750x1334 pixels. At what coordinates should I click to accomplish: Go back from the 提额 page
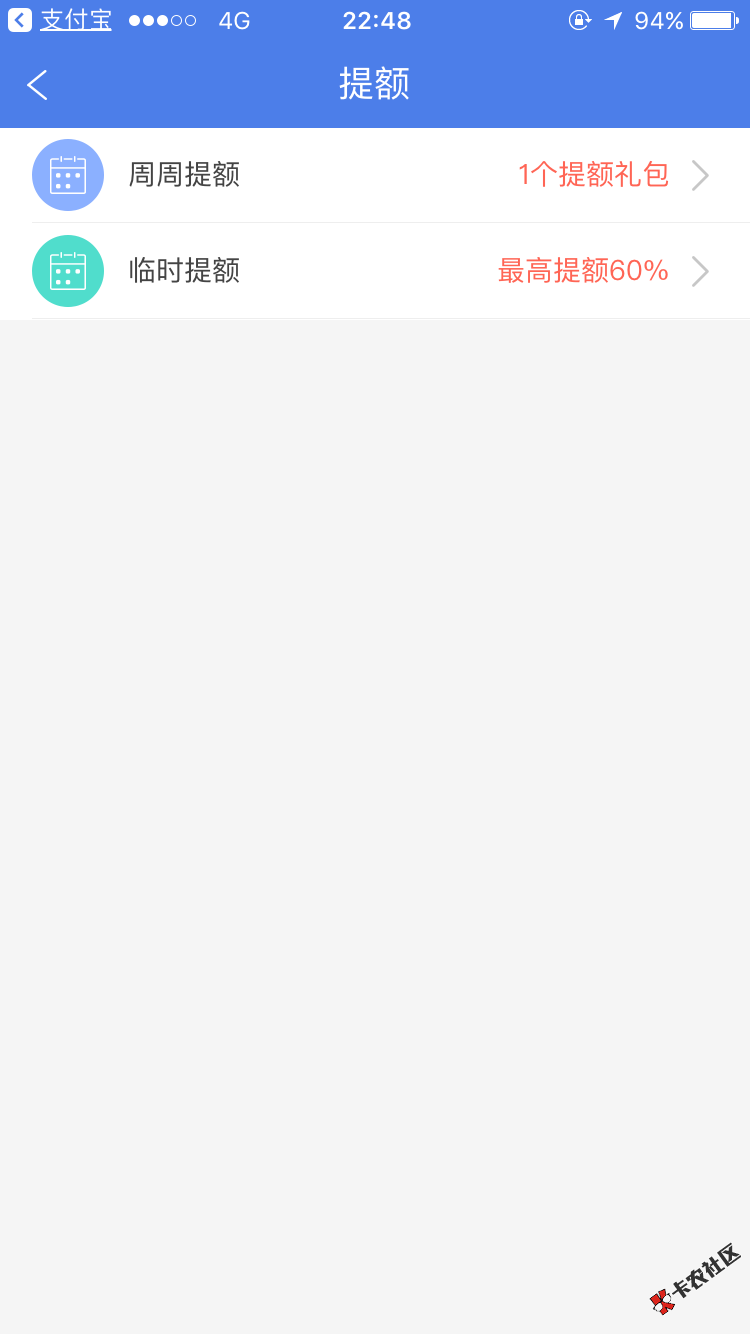pos(38,85)
